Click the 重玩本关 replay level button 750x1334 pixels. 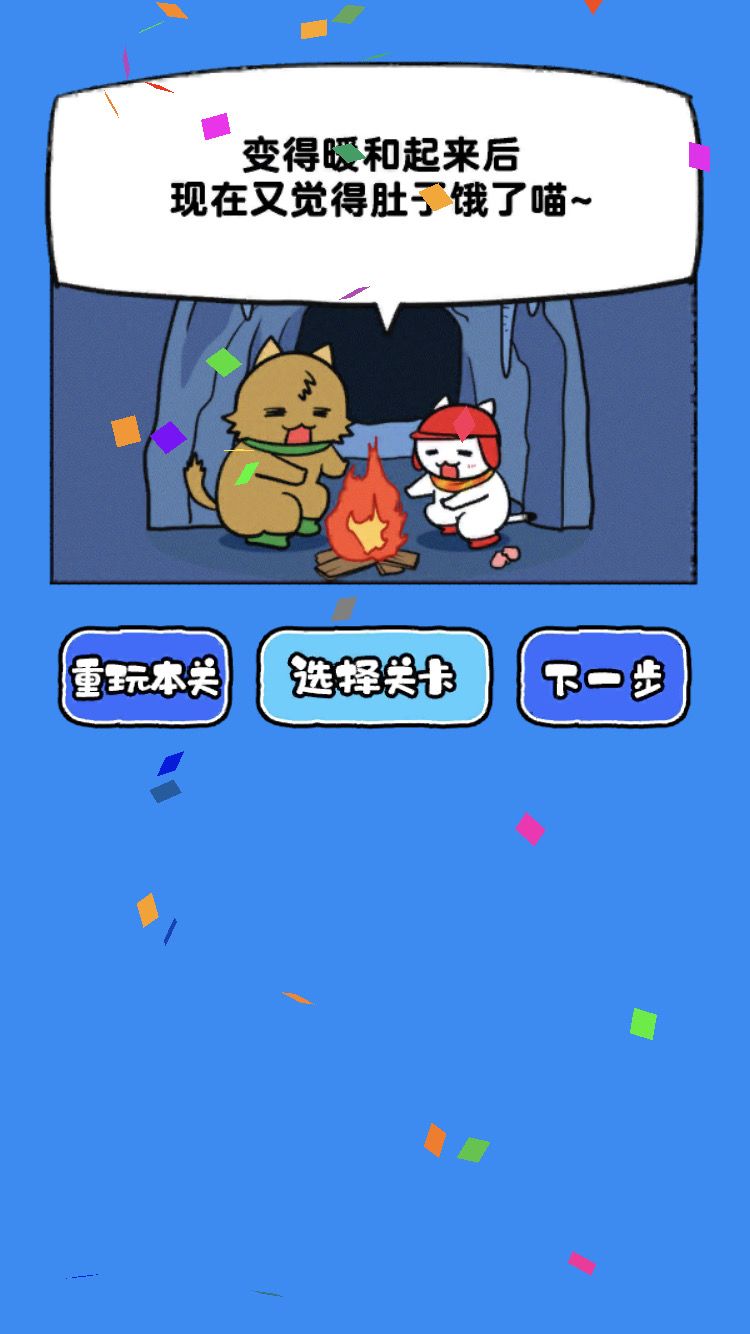[x=143, y=676]
